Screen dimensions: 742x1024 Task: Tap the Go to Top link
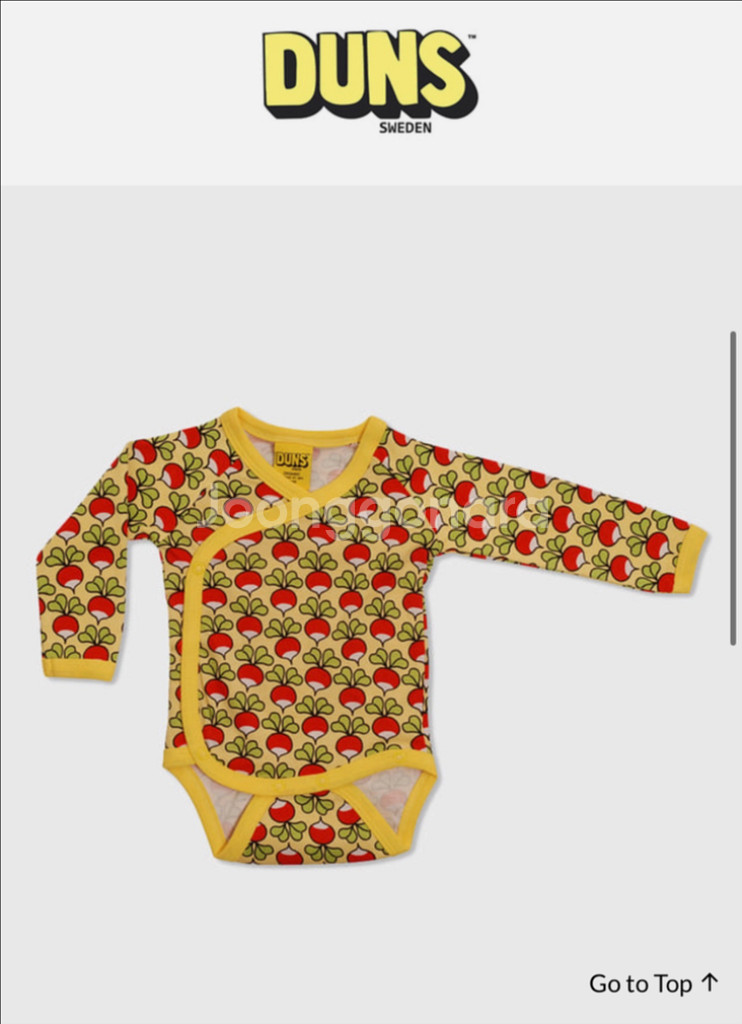pos(653,983)
